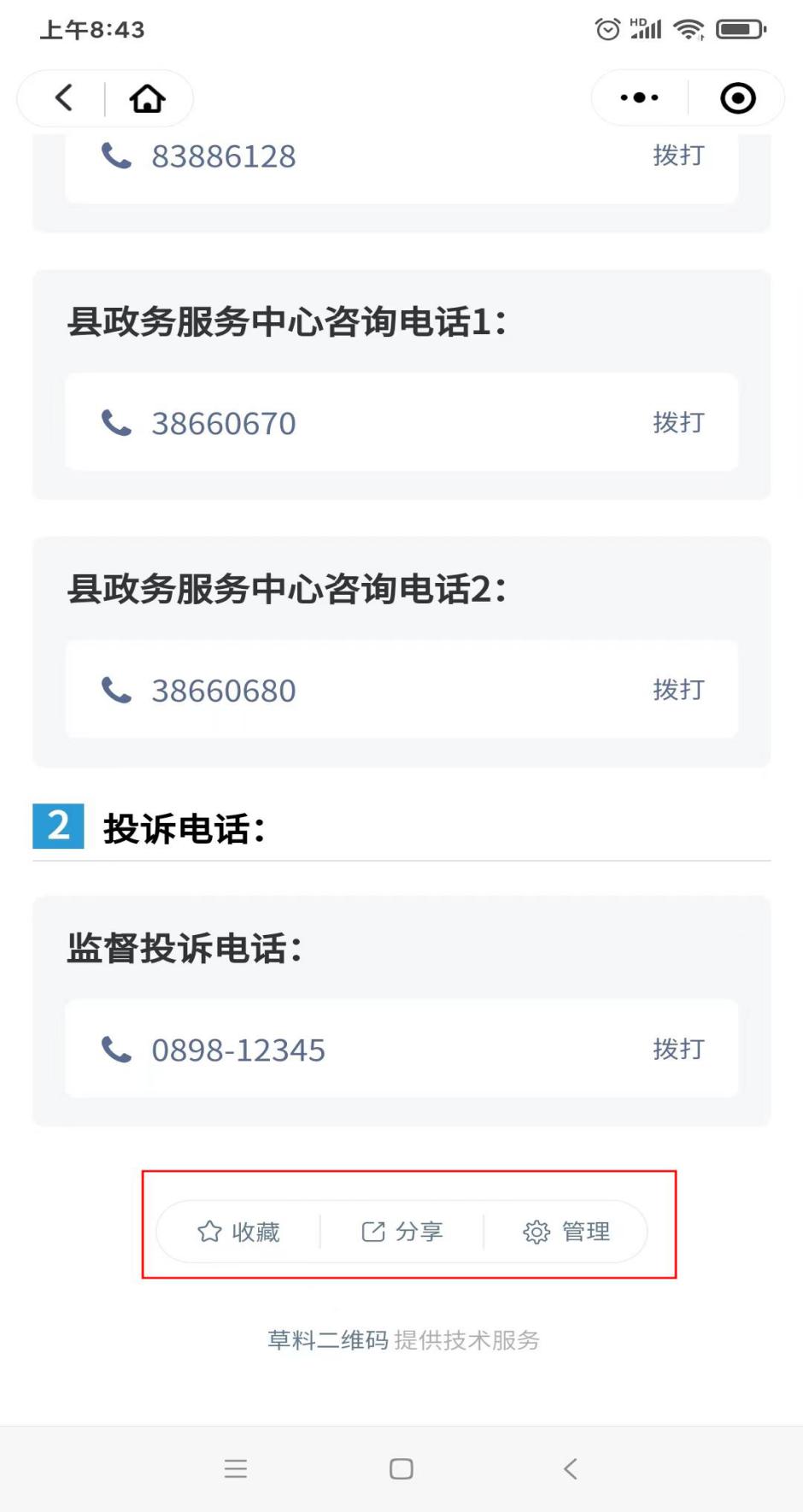Open recent apps from the navigation bar
Screen dimensions: 803x1512
pos(236,1468)
